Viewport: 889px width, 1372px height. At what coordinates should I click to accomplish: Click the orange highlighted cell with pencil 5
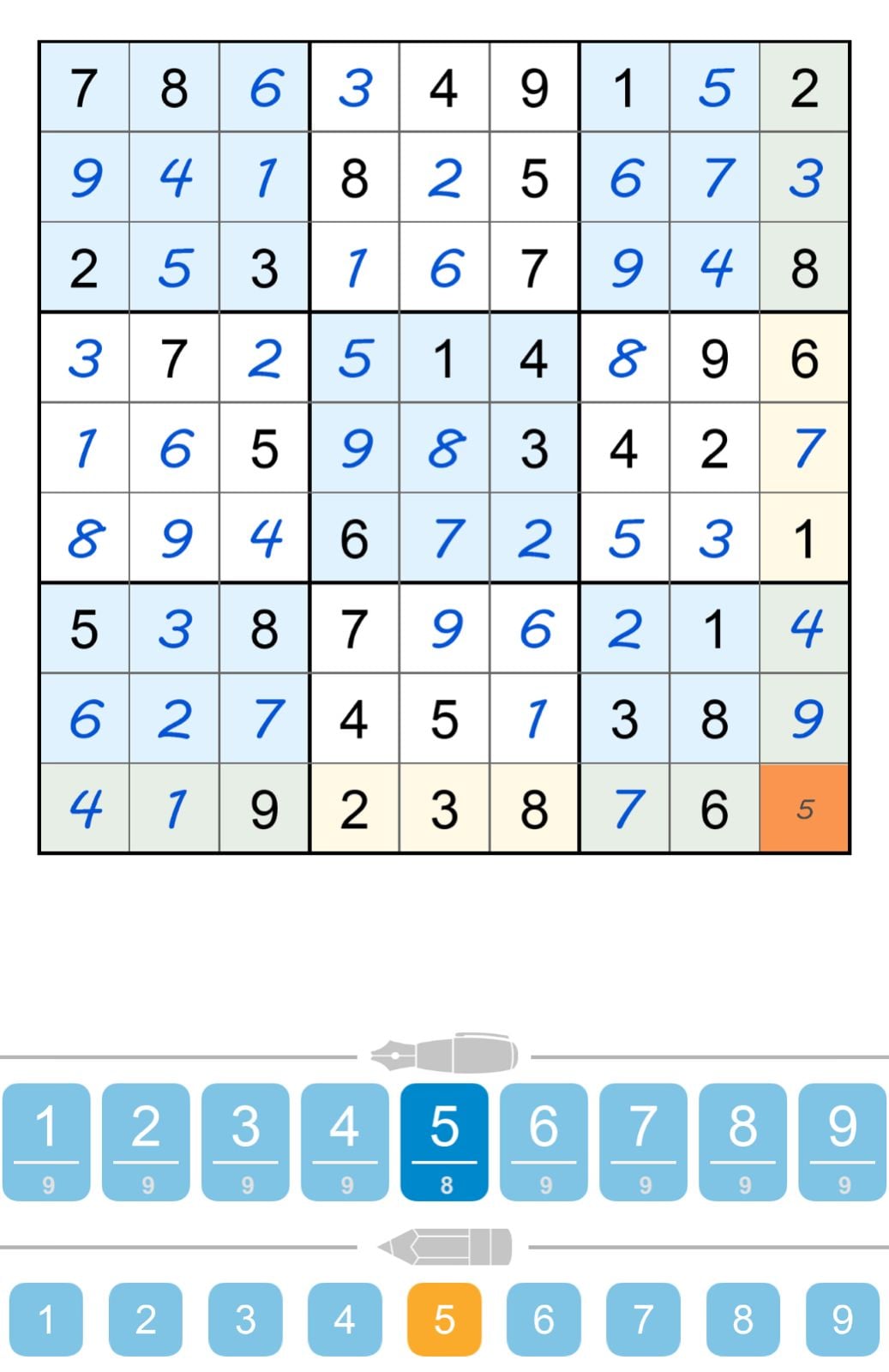(803, 806)
